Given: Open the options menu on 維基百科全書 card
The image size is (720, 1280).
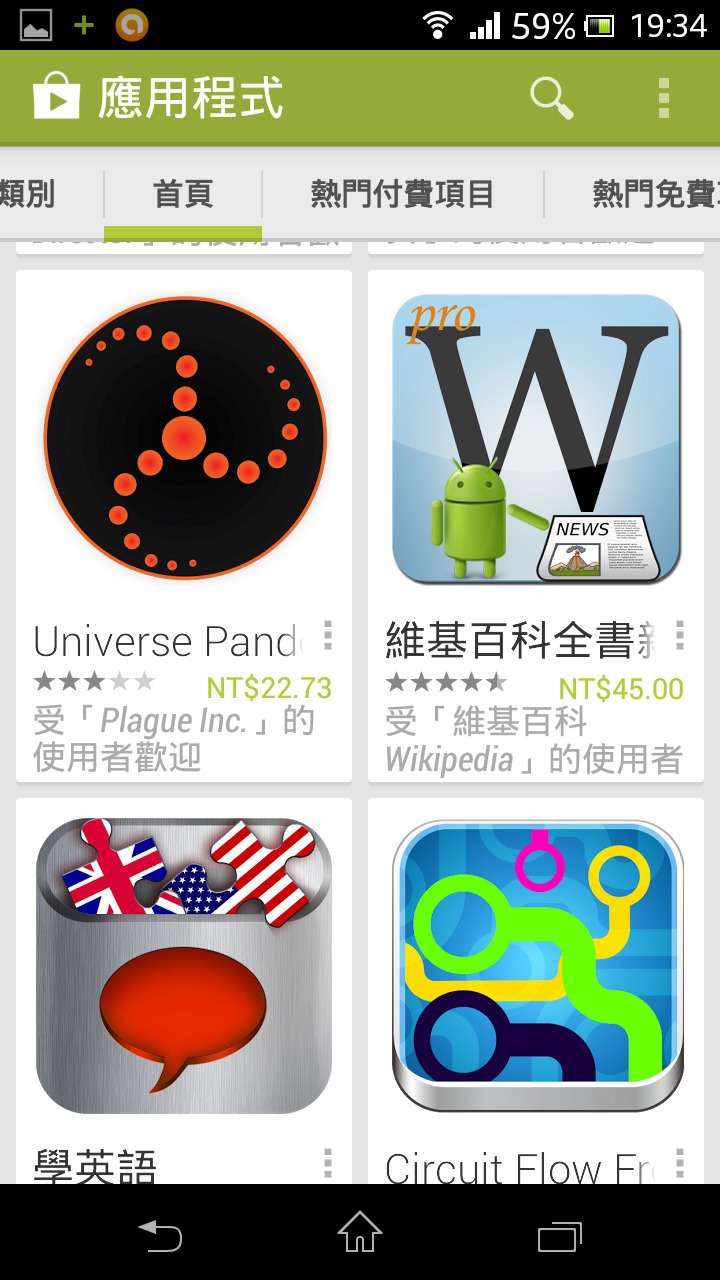Looking at the screenshot, I should 680,636.
